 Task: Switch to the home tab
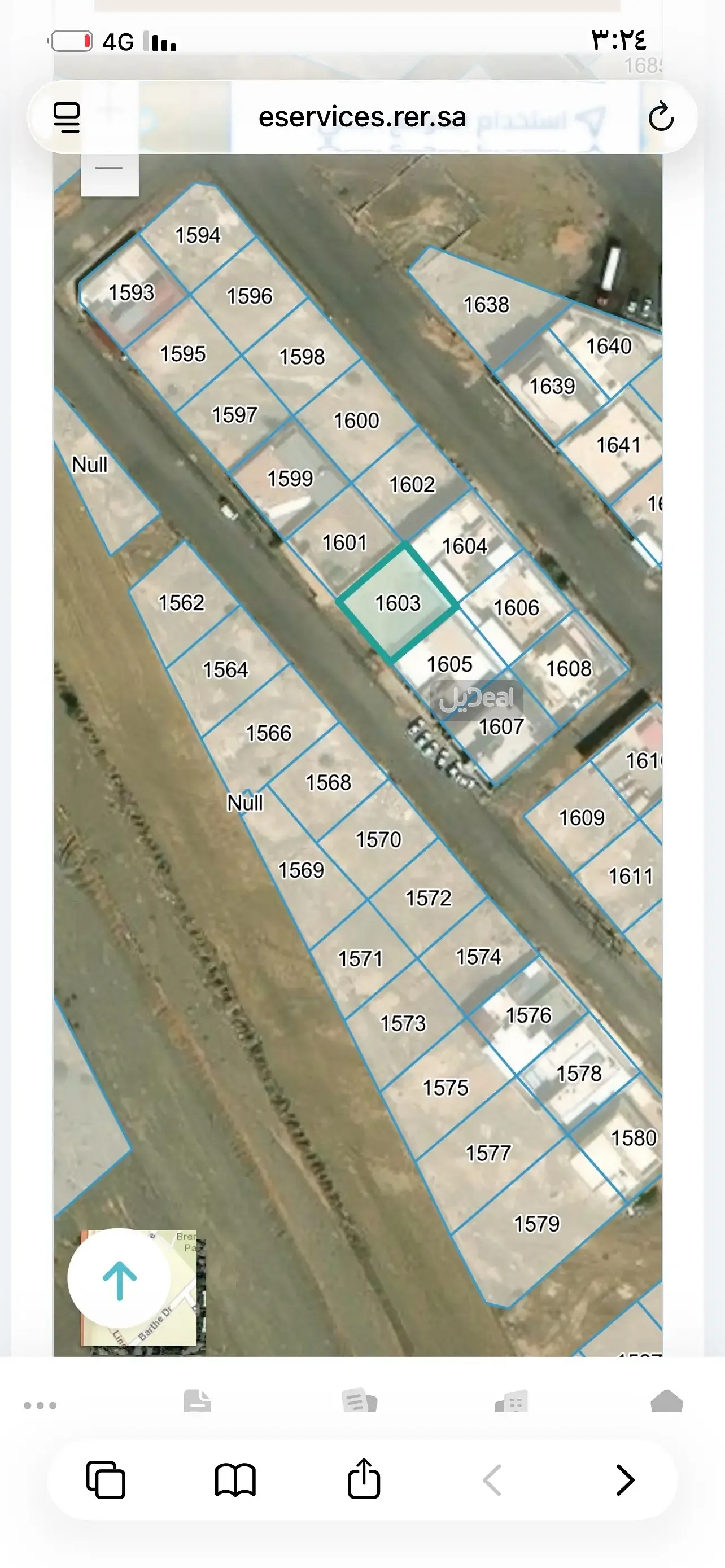667,1401
